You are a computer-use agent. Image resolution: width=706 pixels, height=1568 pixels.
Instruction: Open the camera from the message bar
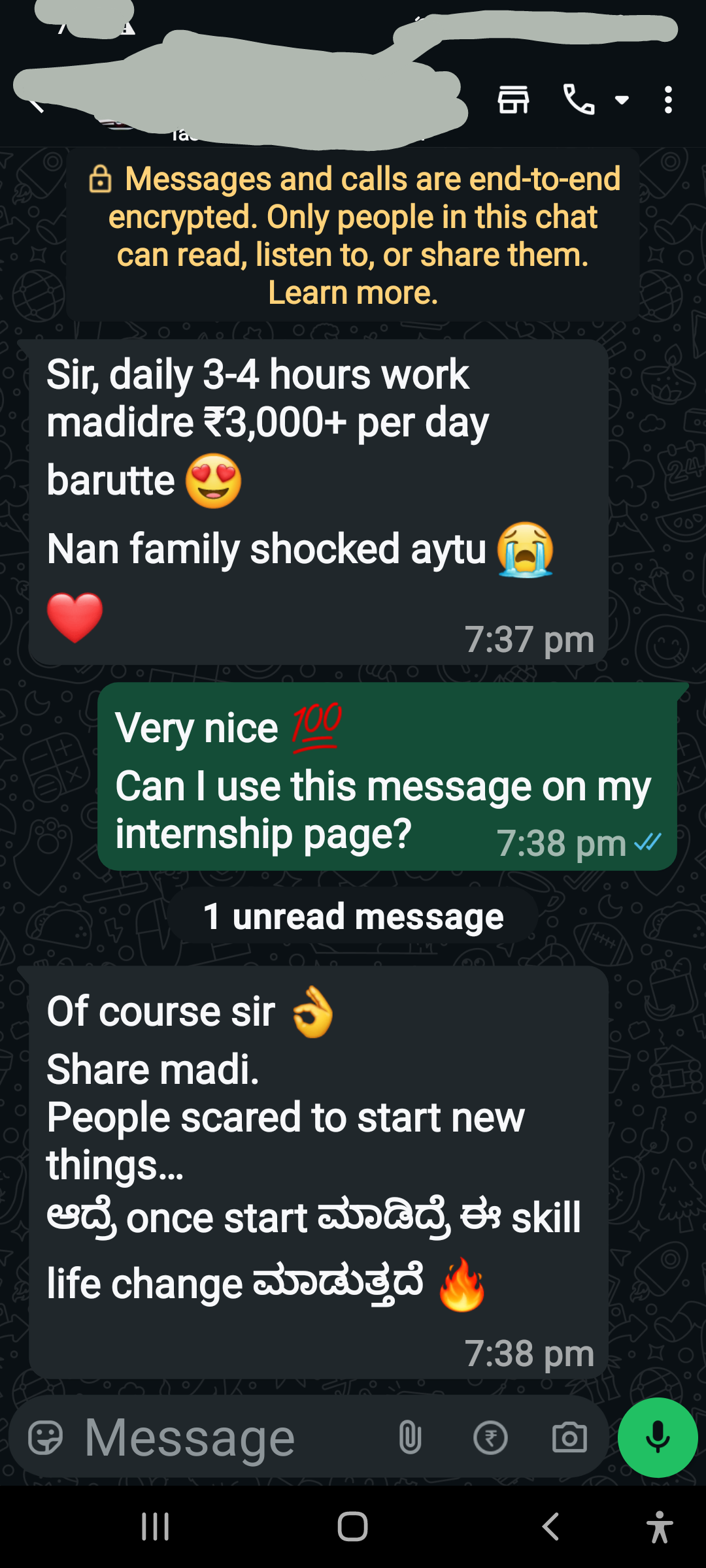click(x=569, y=1438)
